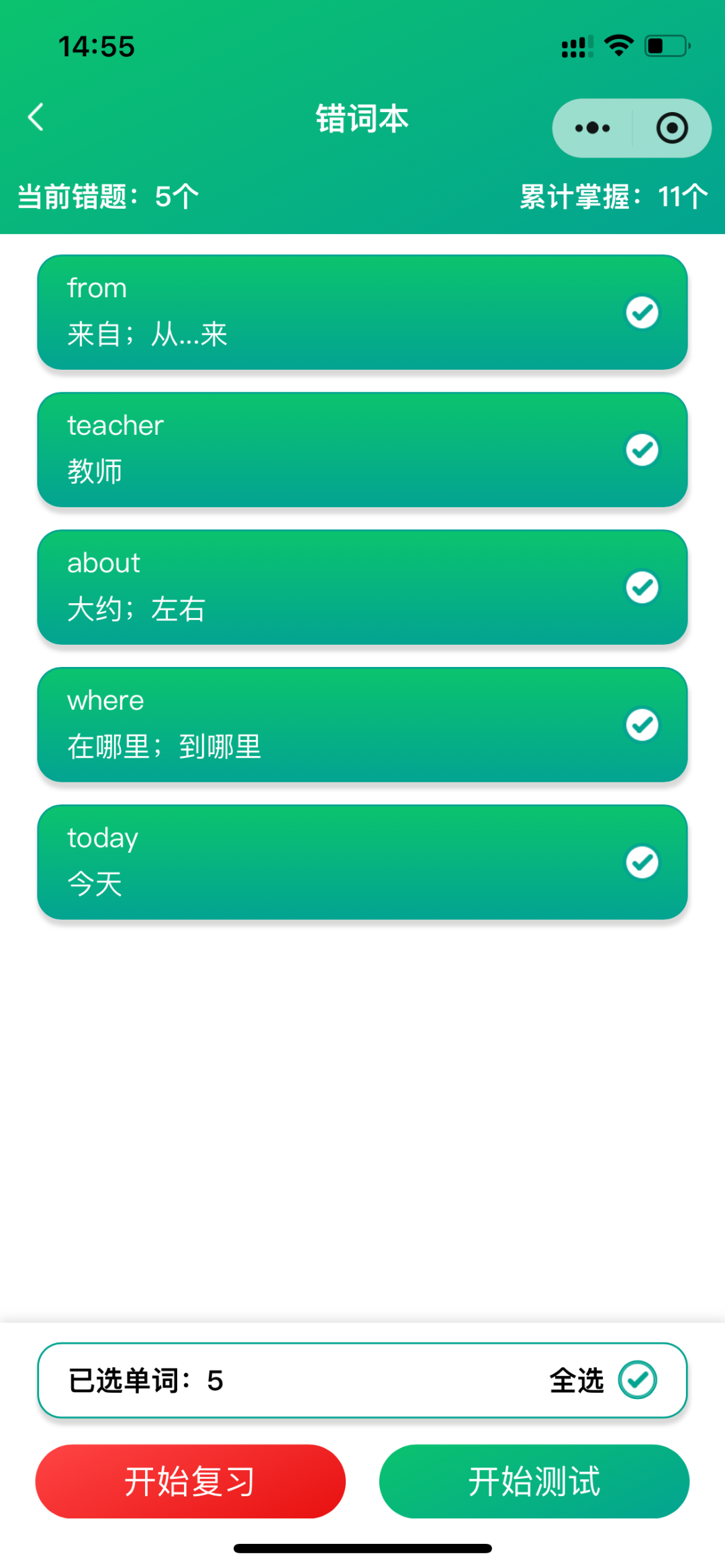Tap the home indicator bar
Viewport: 725px width, 1568px height.
point(362,1547)
